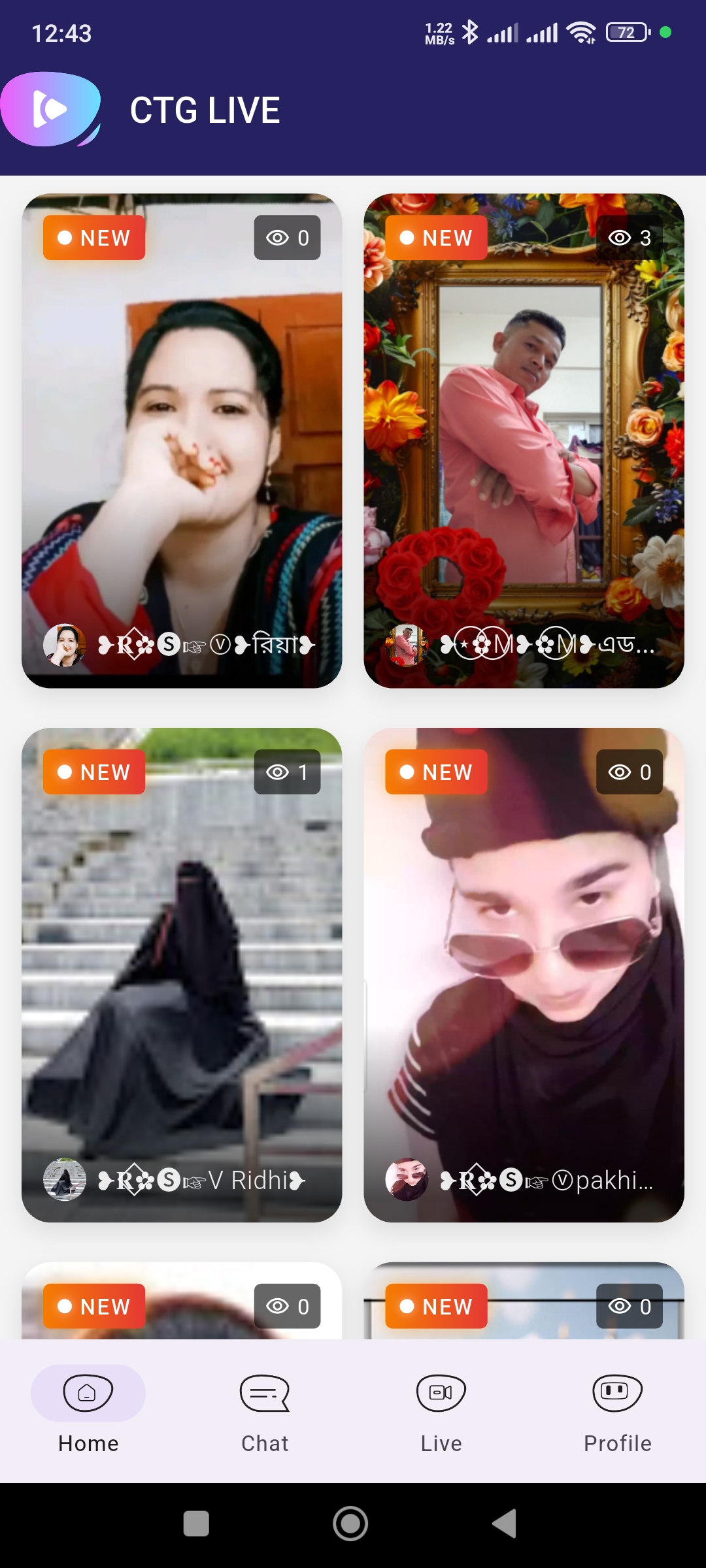Select the Home icon in bottom navigation
Screen dimensions: 706x1568
(x=88, y=1394)
